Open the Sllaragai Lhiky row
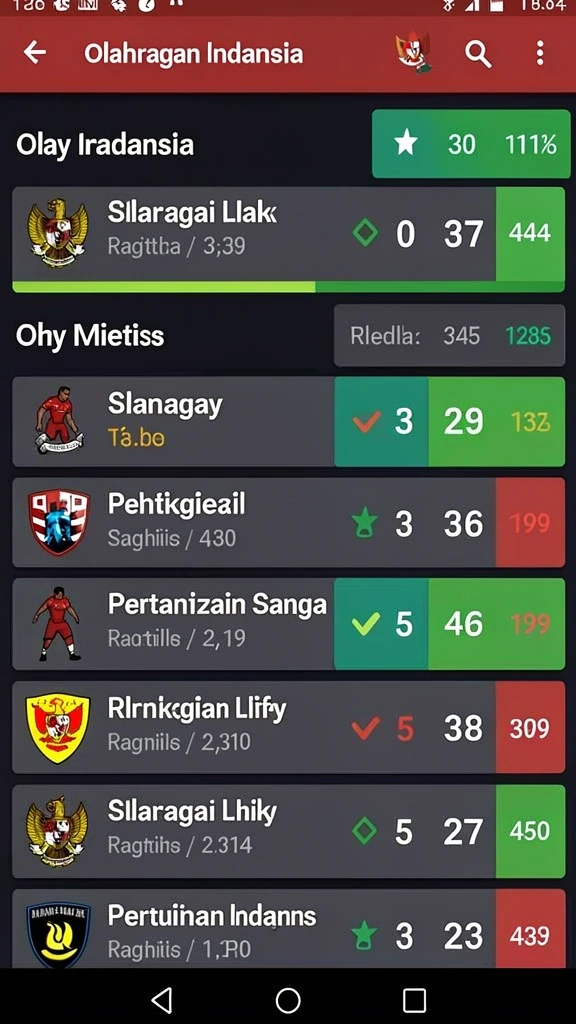Viewport: 576px width, 1024px height. click(x=289, y=831)
